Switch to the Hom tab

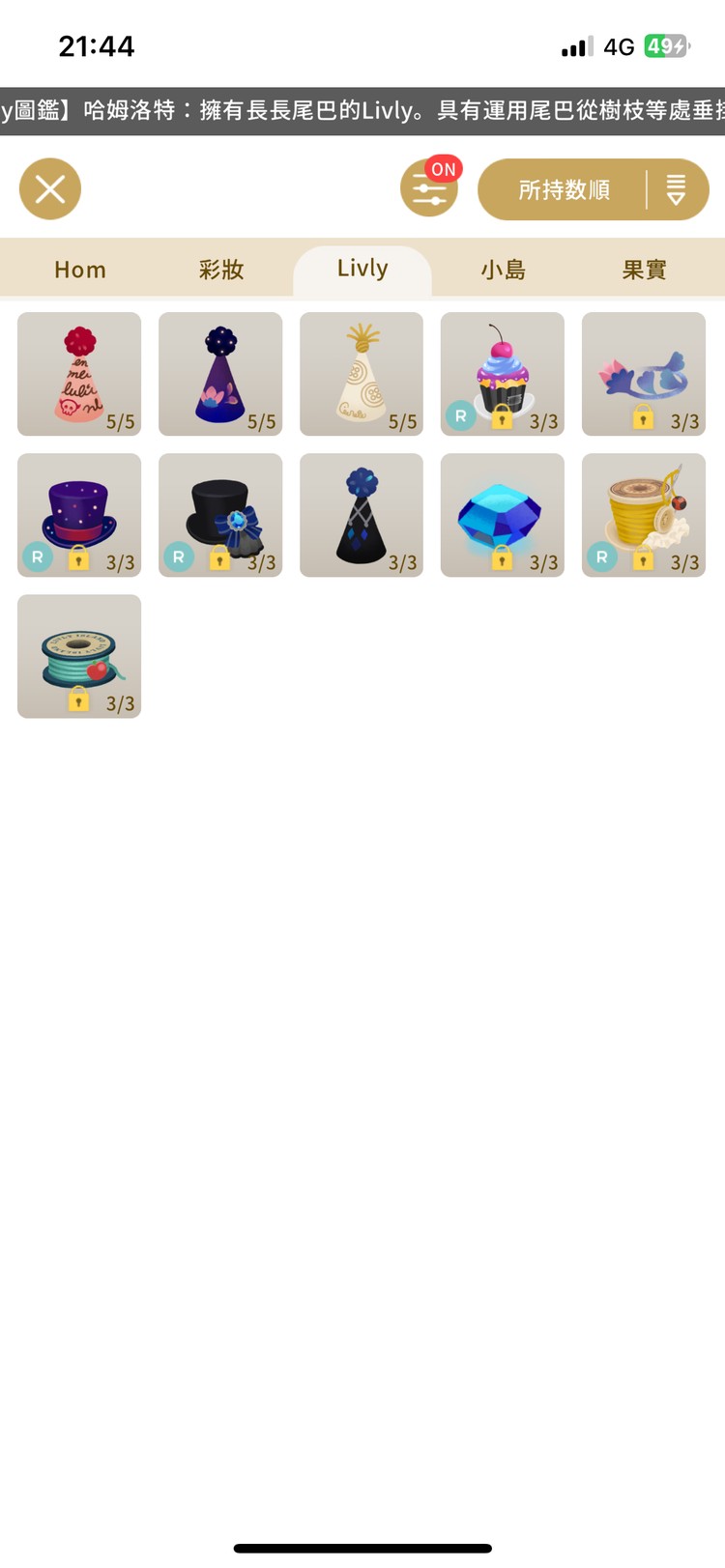click(80, 270)
